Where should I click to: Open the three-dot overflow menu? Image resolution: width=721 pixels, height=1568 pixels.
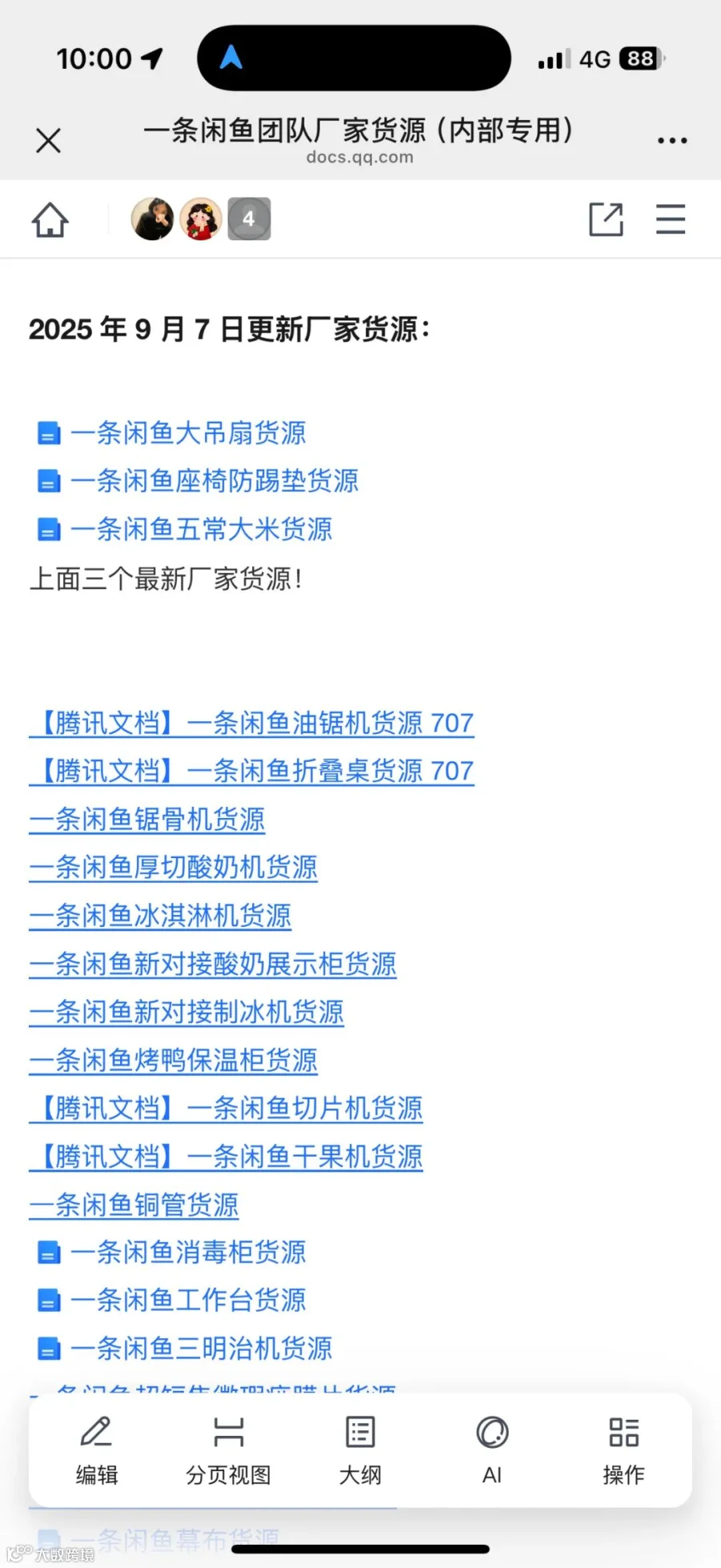(671, 140)
